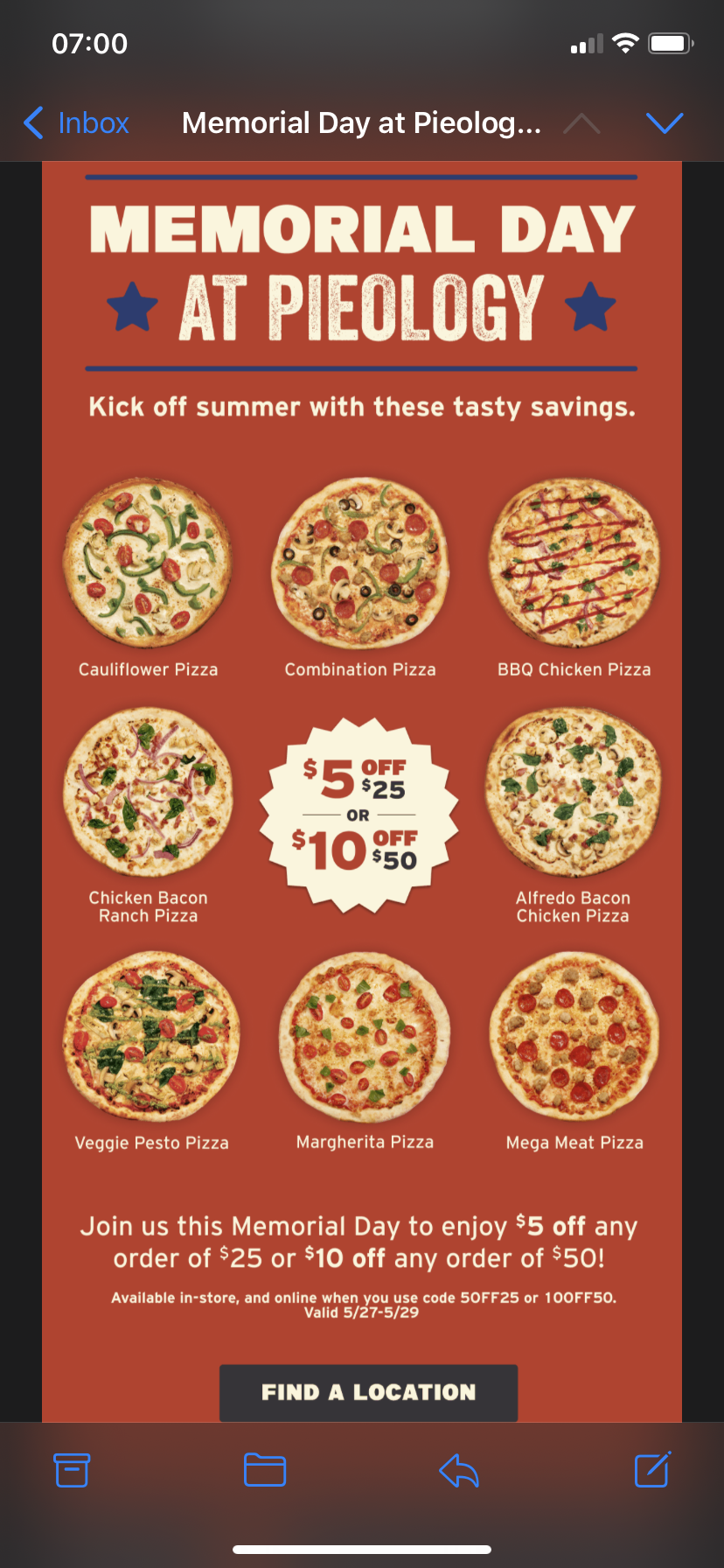
Task: Move this message to a folder
Action: pyautogui.click(x=265, y=1470)
